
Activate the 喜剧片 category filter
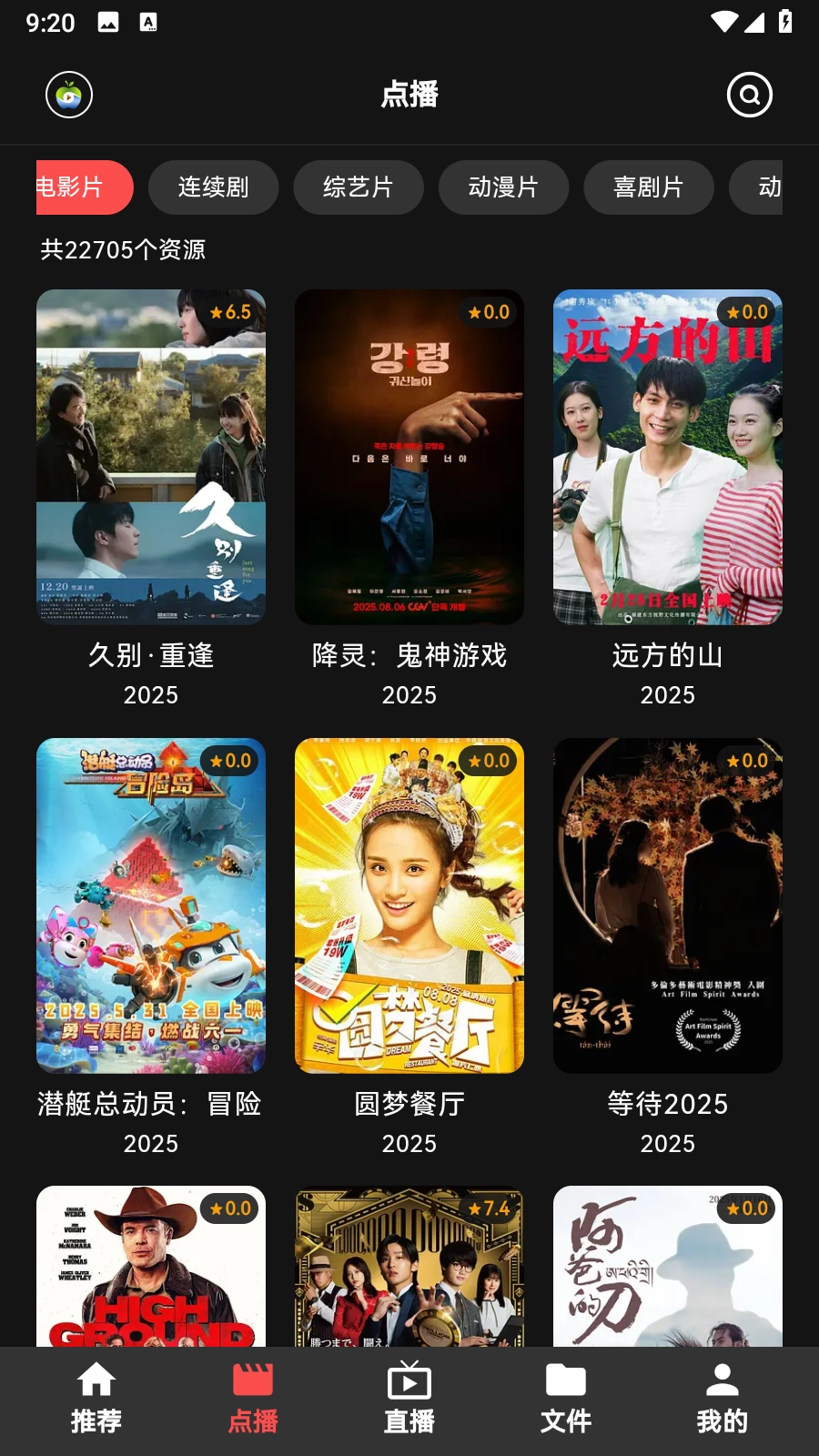(x=650, y=187)
